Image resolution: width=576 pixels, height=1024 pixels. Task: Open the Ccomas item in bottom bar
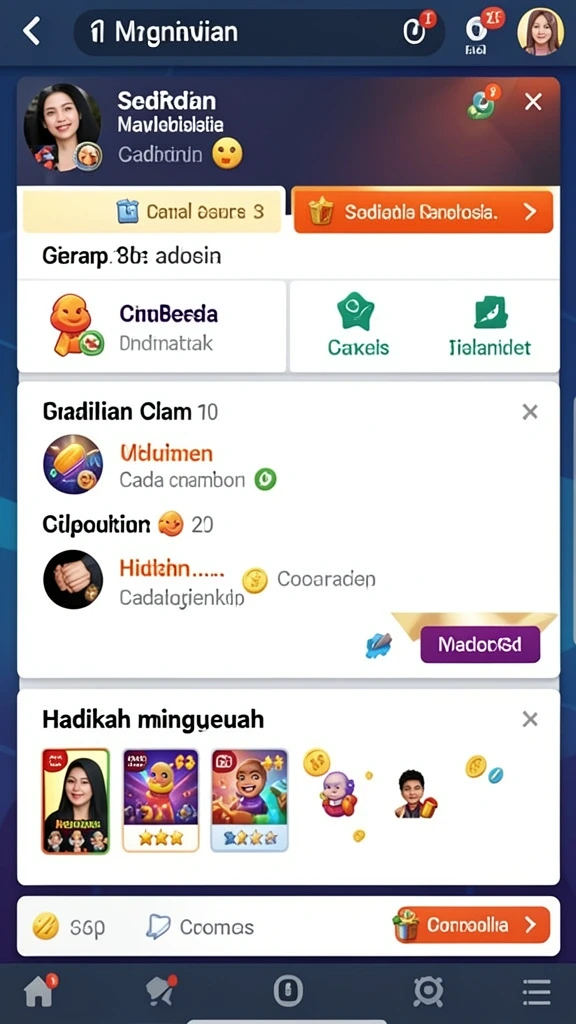(x=199, y=927)
